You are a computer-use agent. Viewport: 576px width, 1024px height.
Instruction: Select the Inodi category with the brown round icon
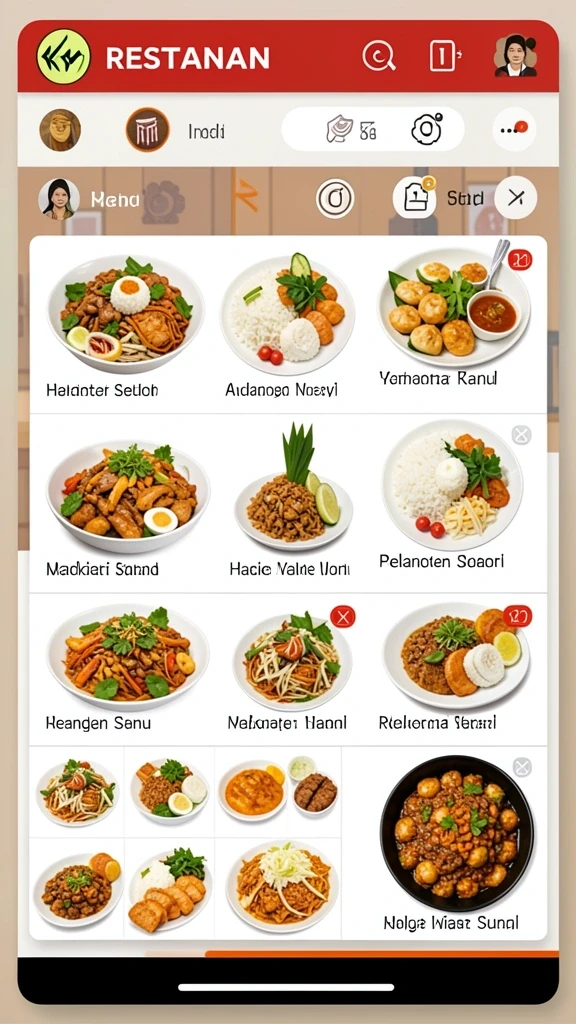(x=148, y=130)
